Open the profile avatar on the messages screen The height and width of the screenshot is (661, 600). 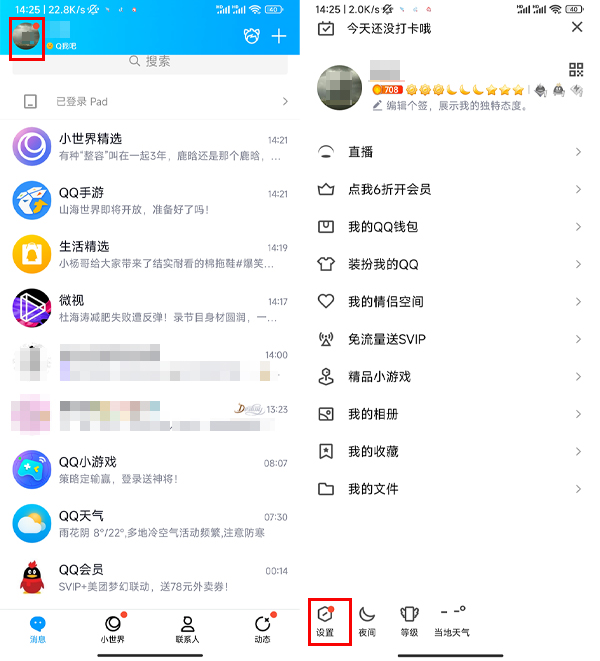[x=27, y=37]
